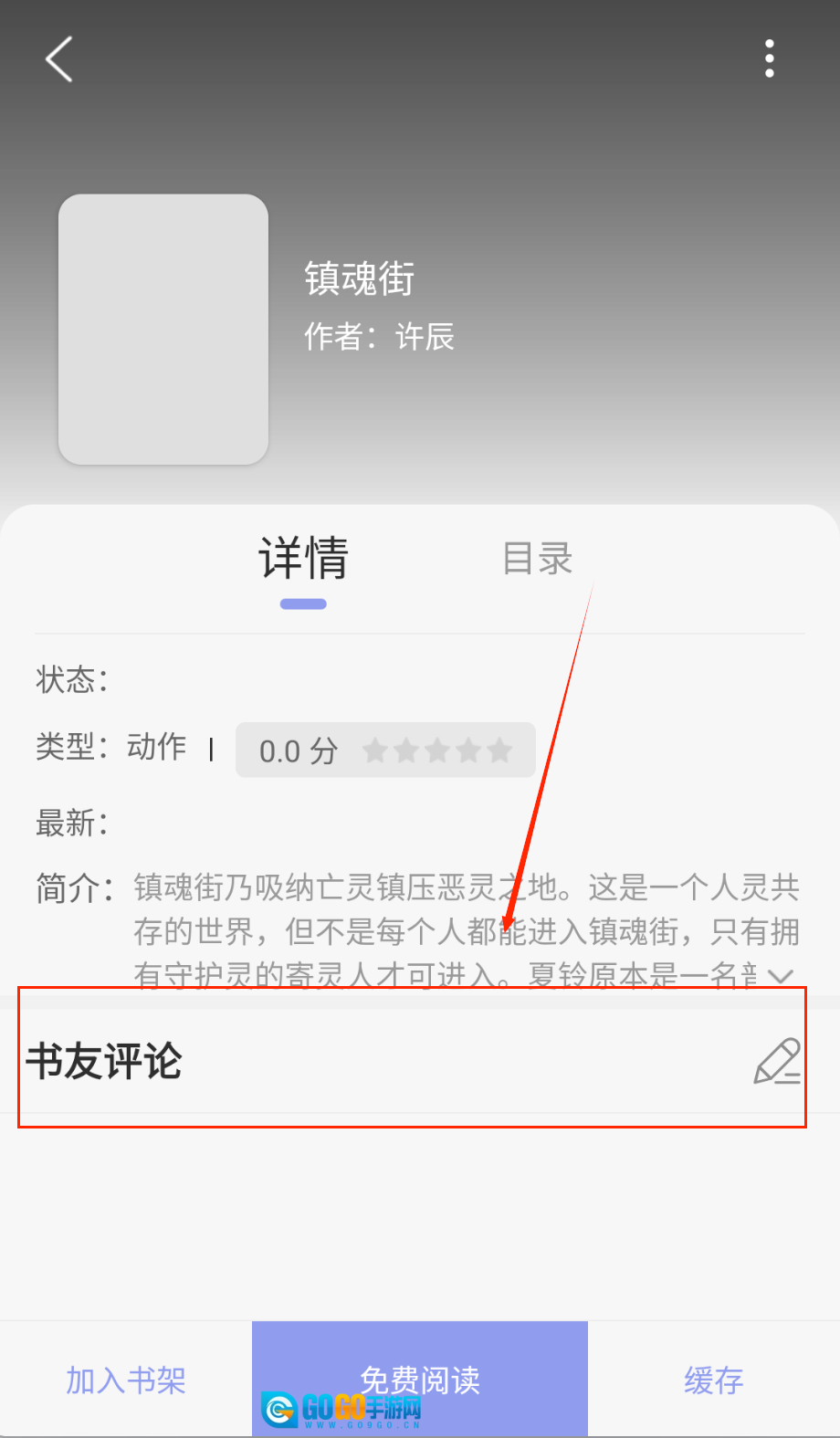840x1438 pixels.
Task: Open the 镇魂街 book cover
Action: click(x=163, y=329)
